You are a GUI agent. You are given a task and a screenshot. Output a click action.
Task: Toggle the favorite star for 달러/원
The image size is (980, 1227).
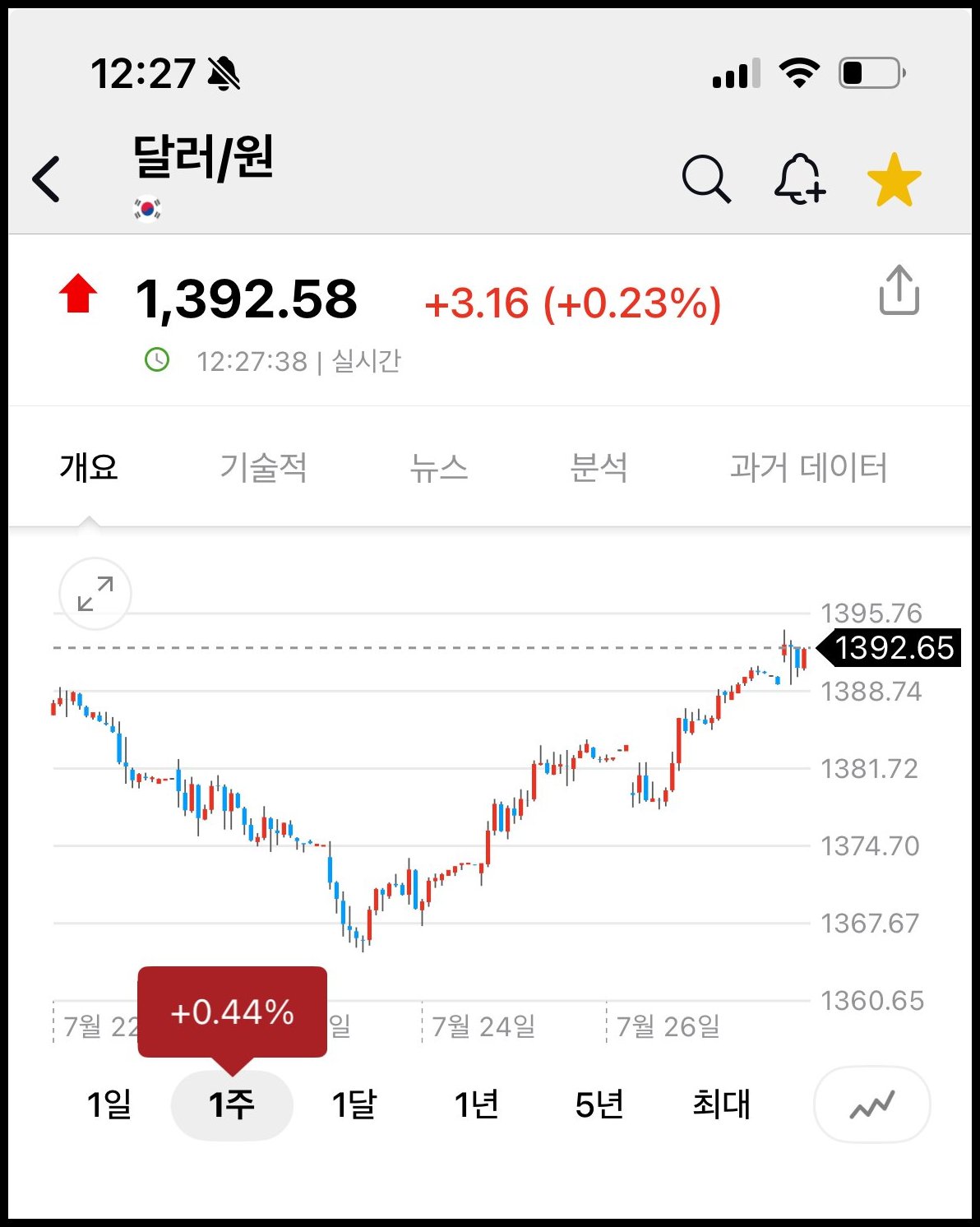point(894,180)
